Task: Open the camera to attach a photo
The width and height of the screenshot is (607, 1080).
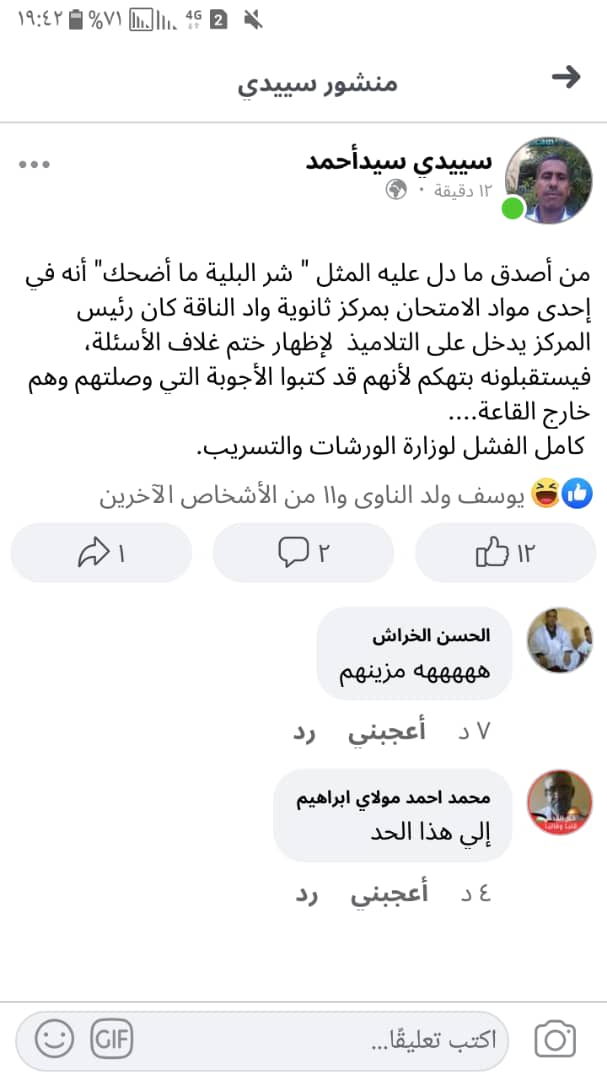Action: (x=555, y=1039)
